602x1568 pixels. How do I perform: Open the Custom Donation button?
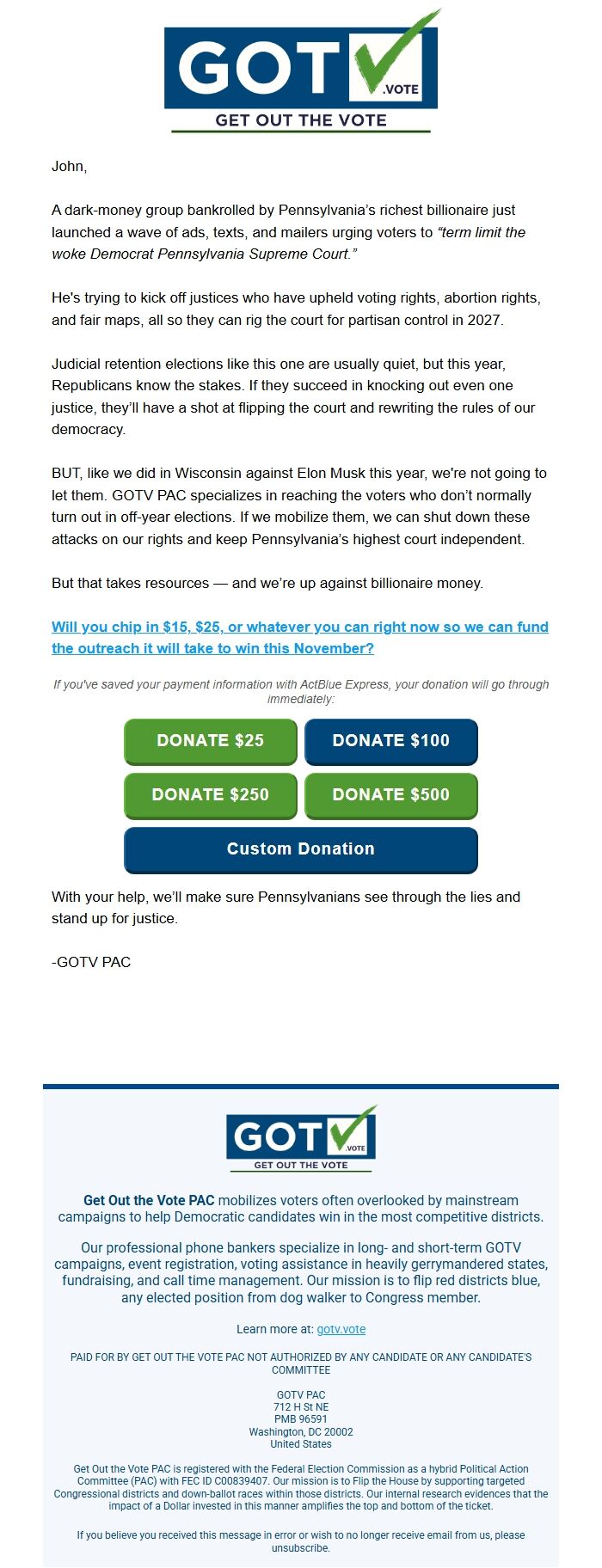(300, 849)
